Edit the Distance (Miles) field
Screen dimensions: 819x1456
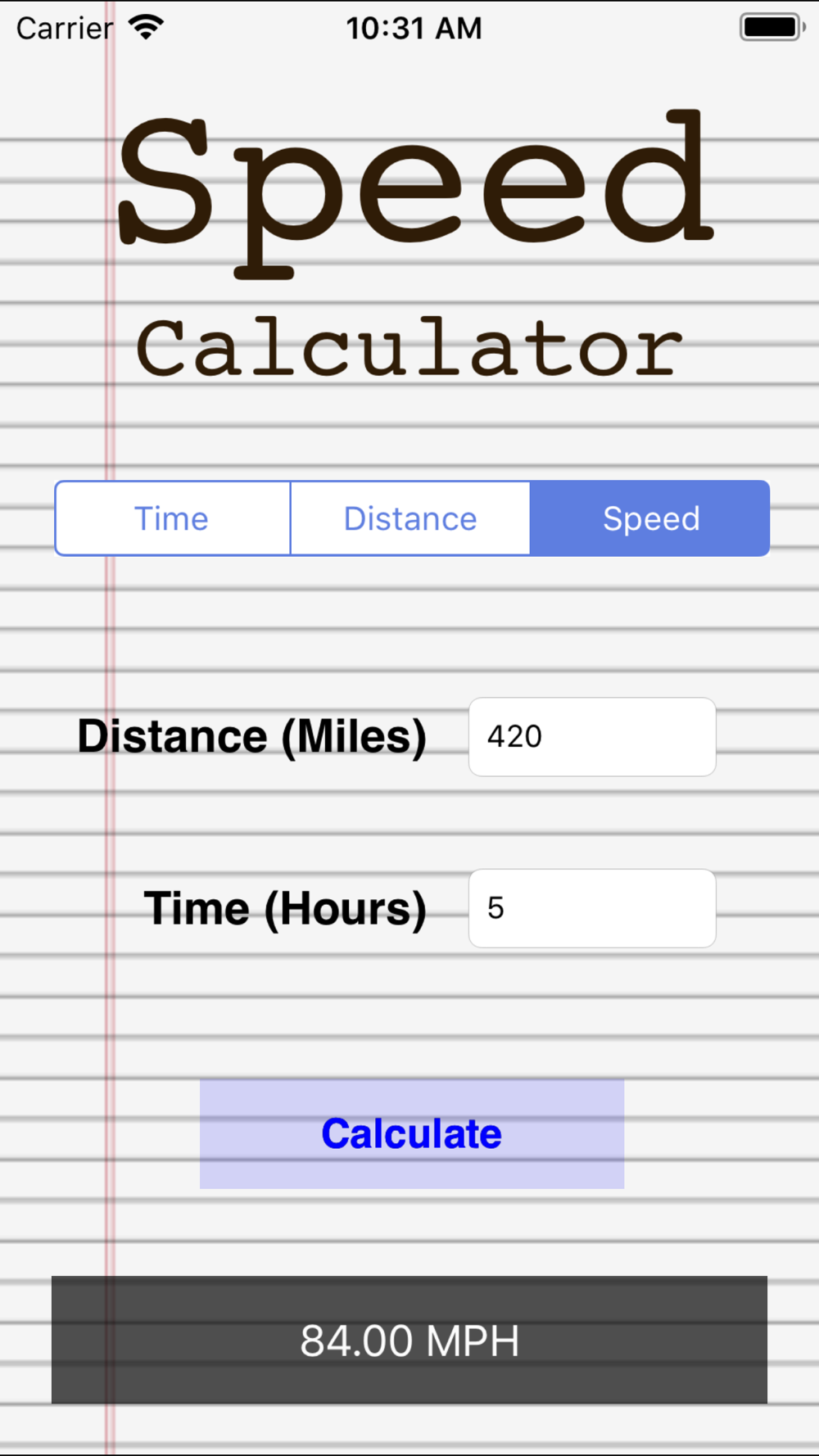tap(592, 737)
